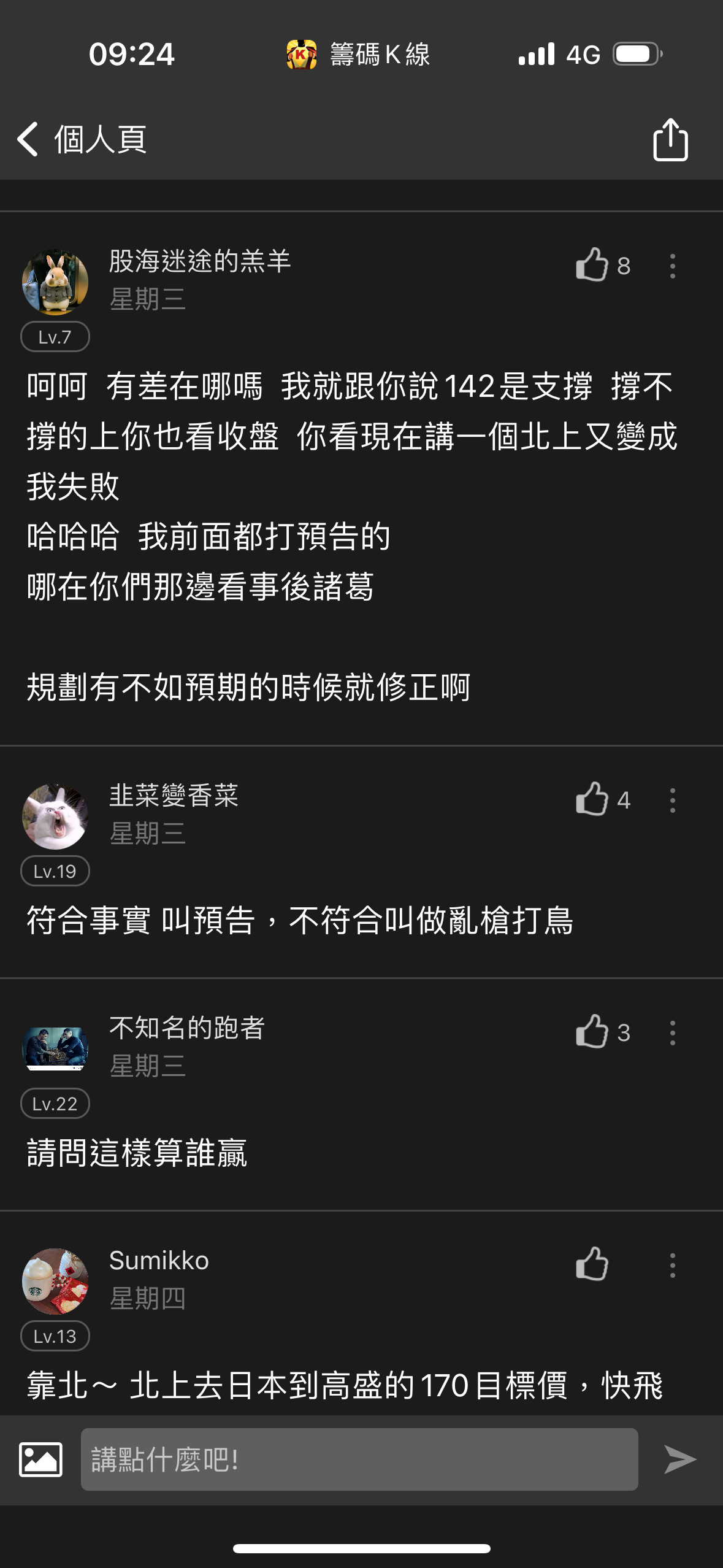The height and width of the screenshot is (1568, 723).
Task: Tap the share icon at top right
Action: 670,139
